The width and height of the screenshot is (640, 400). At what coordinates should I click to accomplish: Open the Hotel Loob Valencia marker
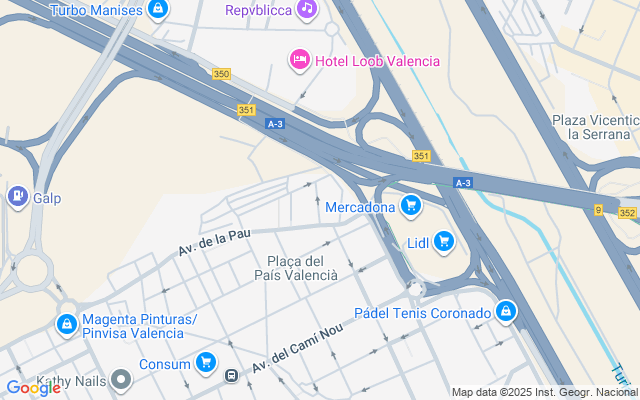[x=299, y=61]
